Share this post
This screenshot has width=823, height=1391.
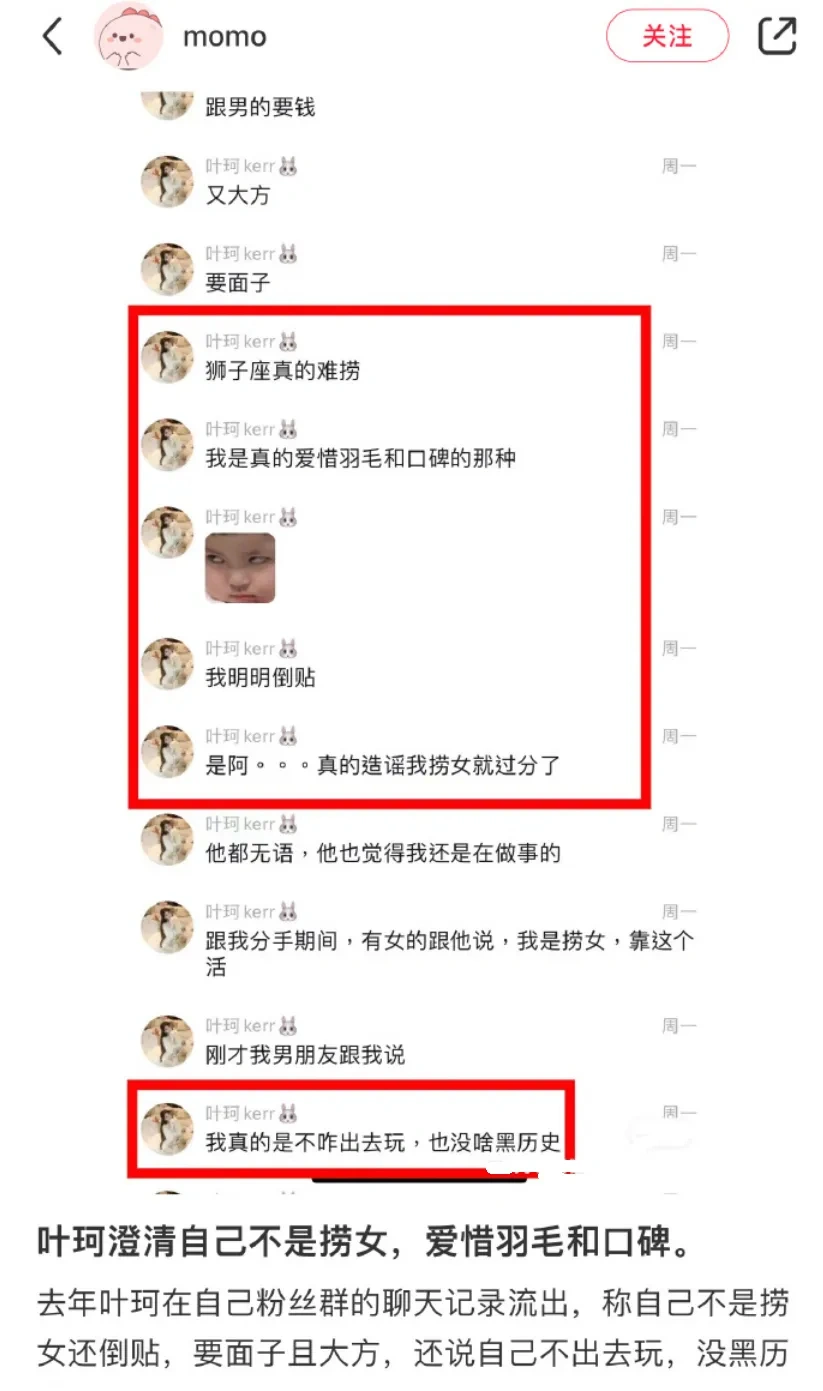click(x=777, y=36)
